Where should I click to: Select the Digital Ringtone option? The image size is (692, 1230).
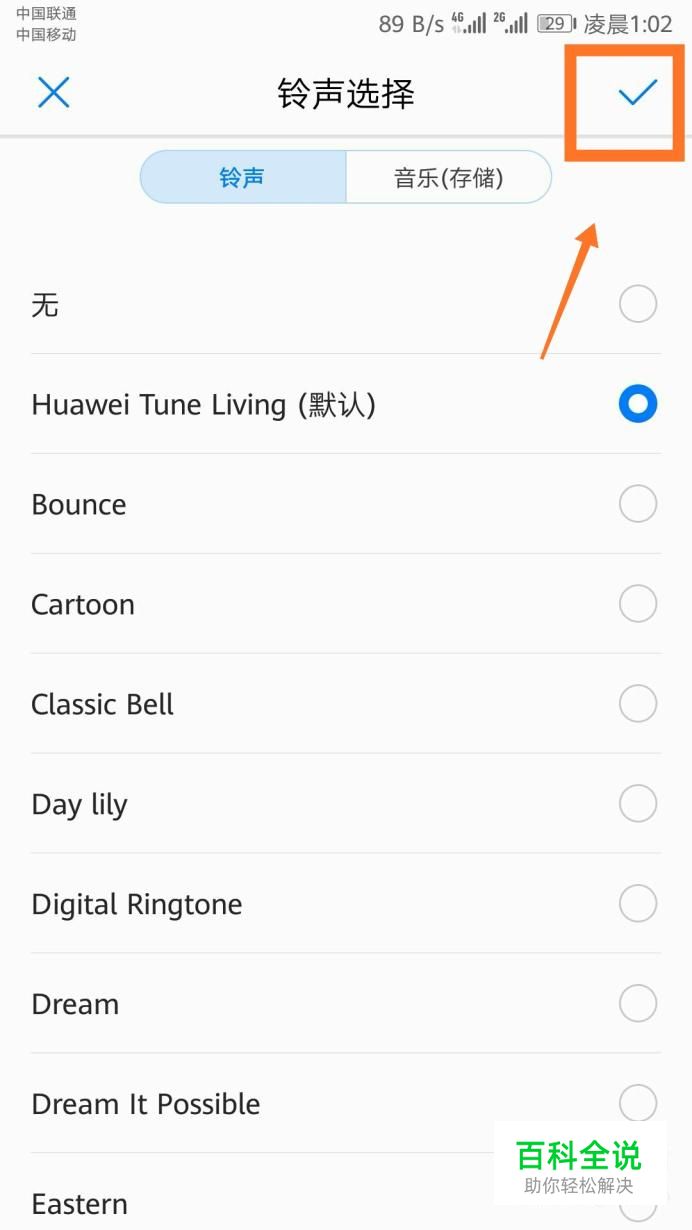[346, 904]
